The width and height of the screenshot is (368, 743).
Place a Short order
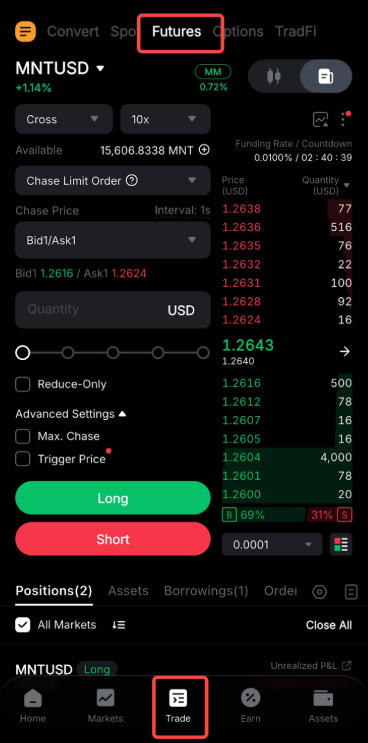[x=113, y=539]
